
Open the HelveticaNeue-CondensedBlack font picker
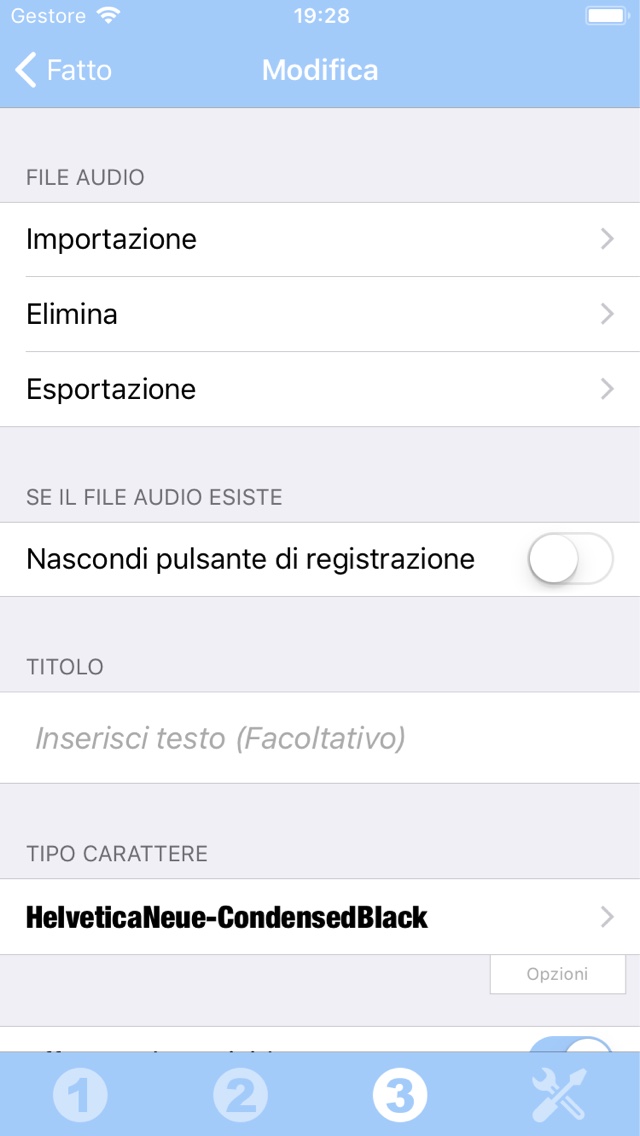320,917
